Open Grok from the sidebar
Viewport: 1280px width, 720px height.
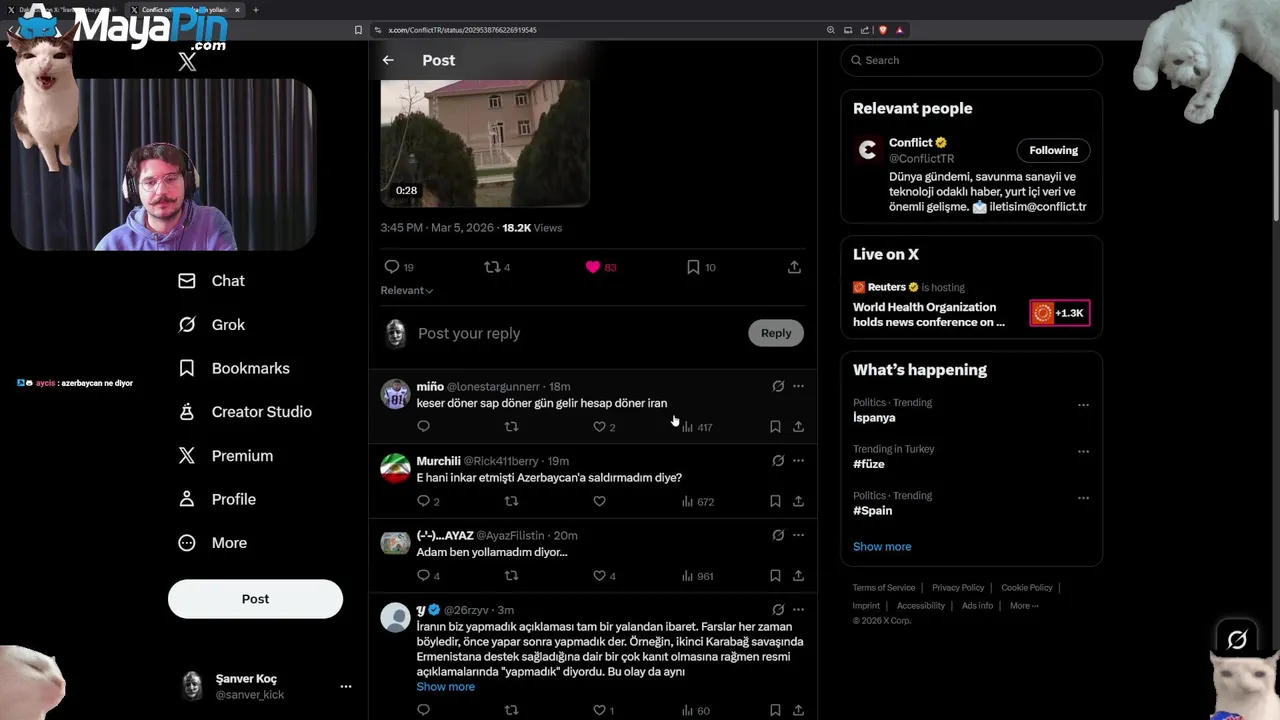(227, 325)
